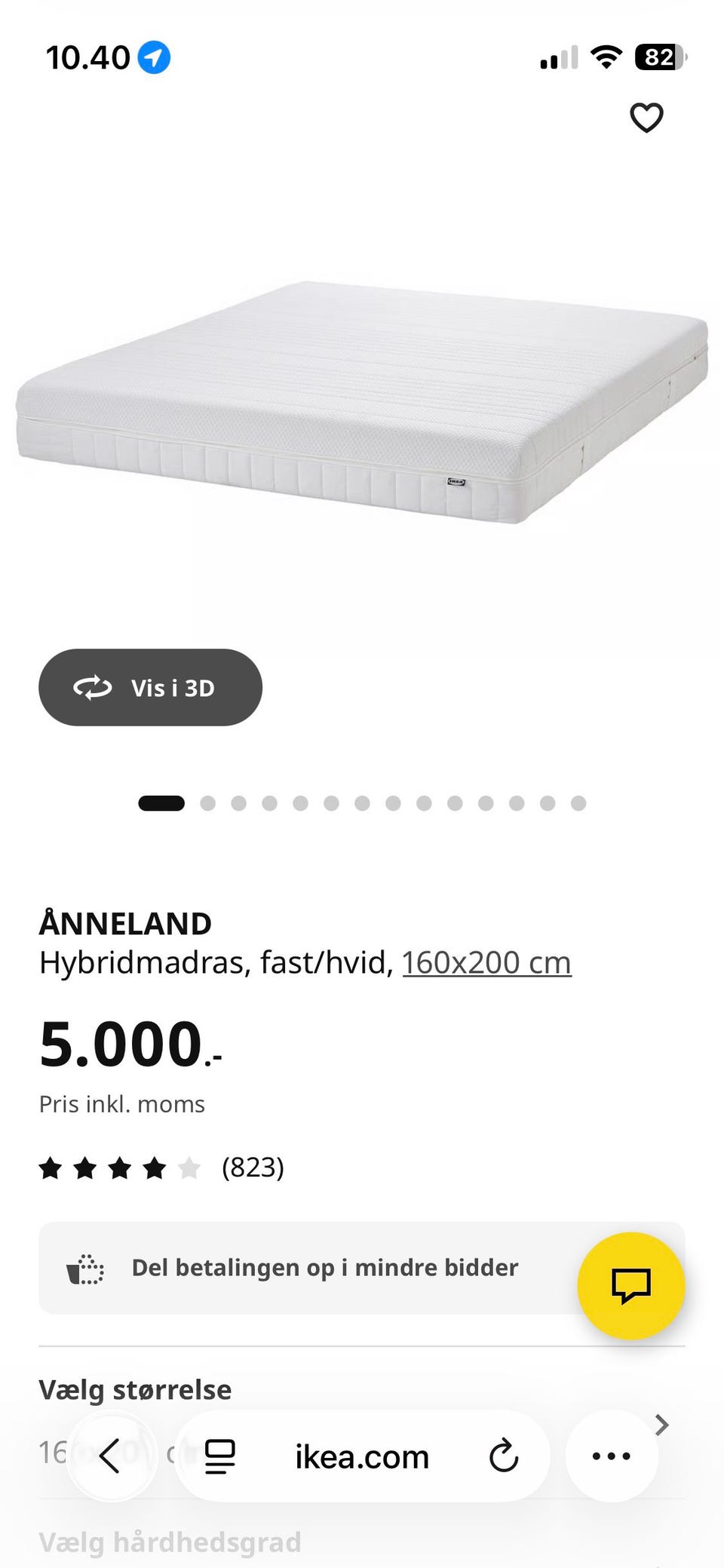Open the page format menu icon
724x1568 pixels.
(220, 1456)
